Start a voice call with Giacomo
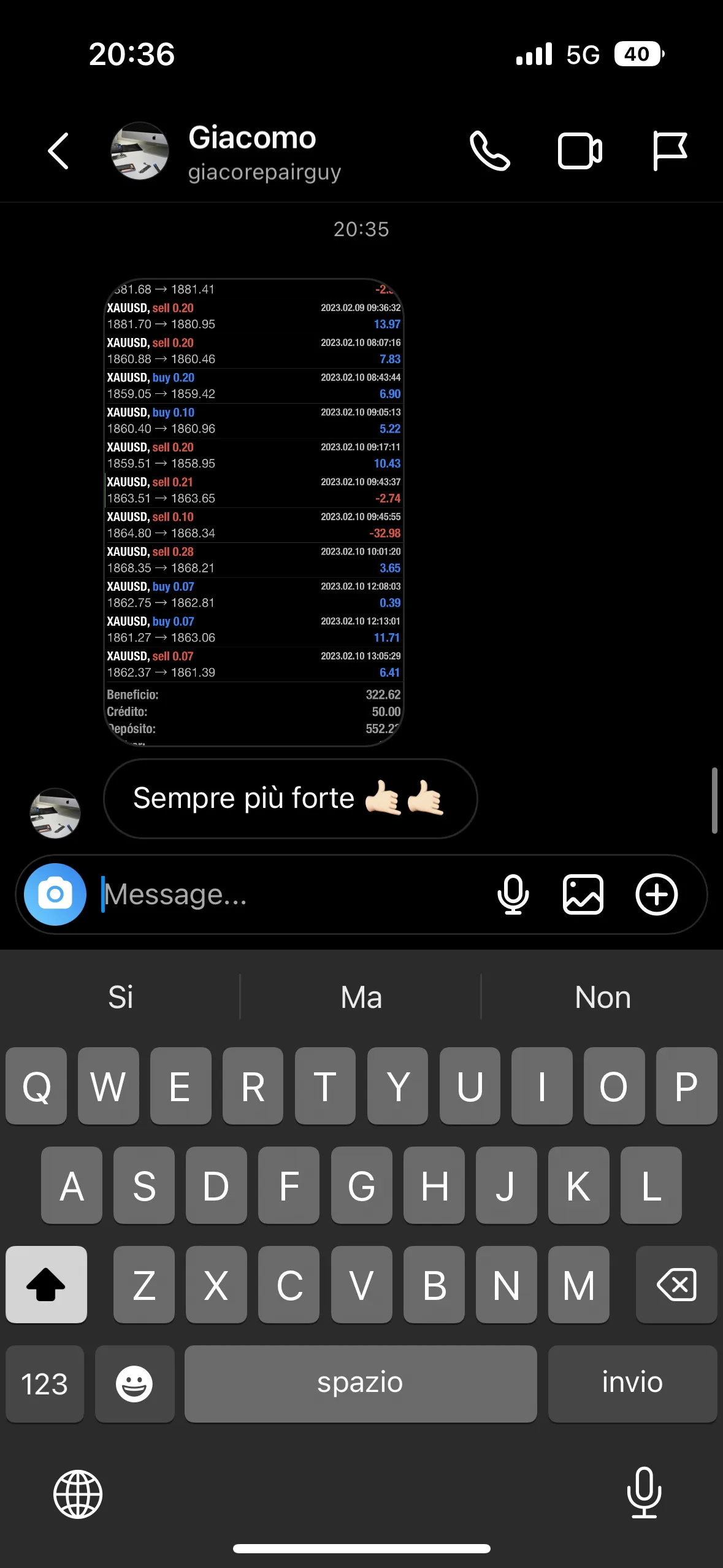The image size is (723, 1568). point(489,151)
